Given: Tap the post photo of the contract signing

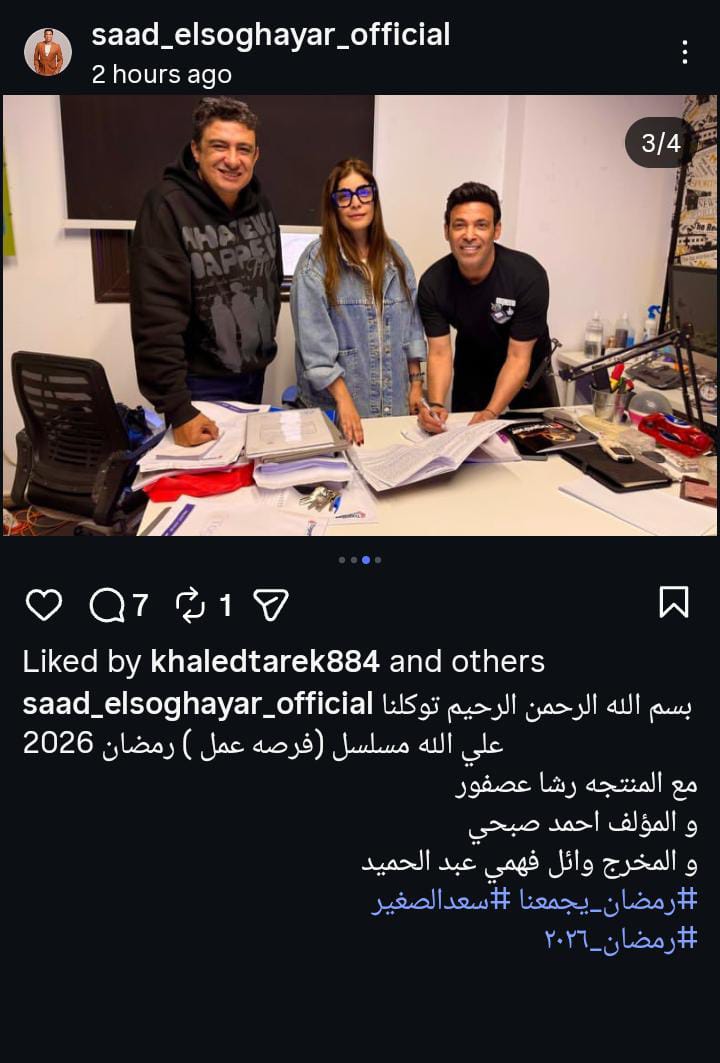Looking at the screenshot, I should (x=360, y=315).
